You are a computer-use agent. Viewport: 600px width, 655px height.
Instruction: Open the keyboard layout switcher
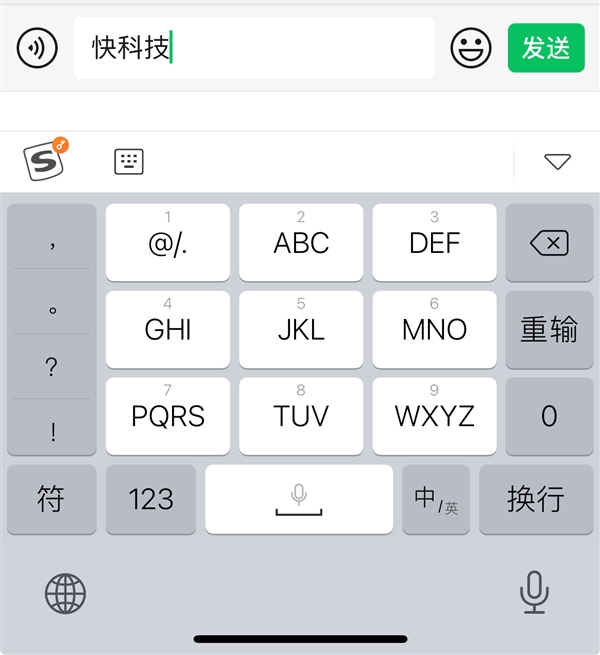pyautogui.click(x=129, y=161)
